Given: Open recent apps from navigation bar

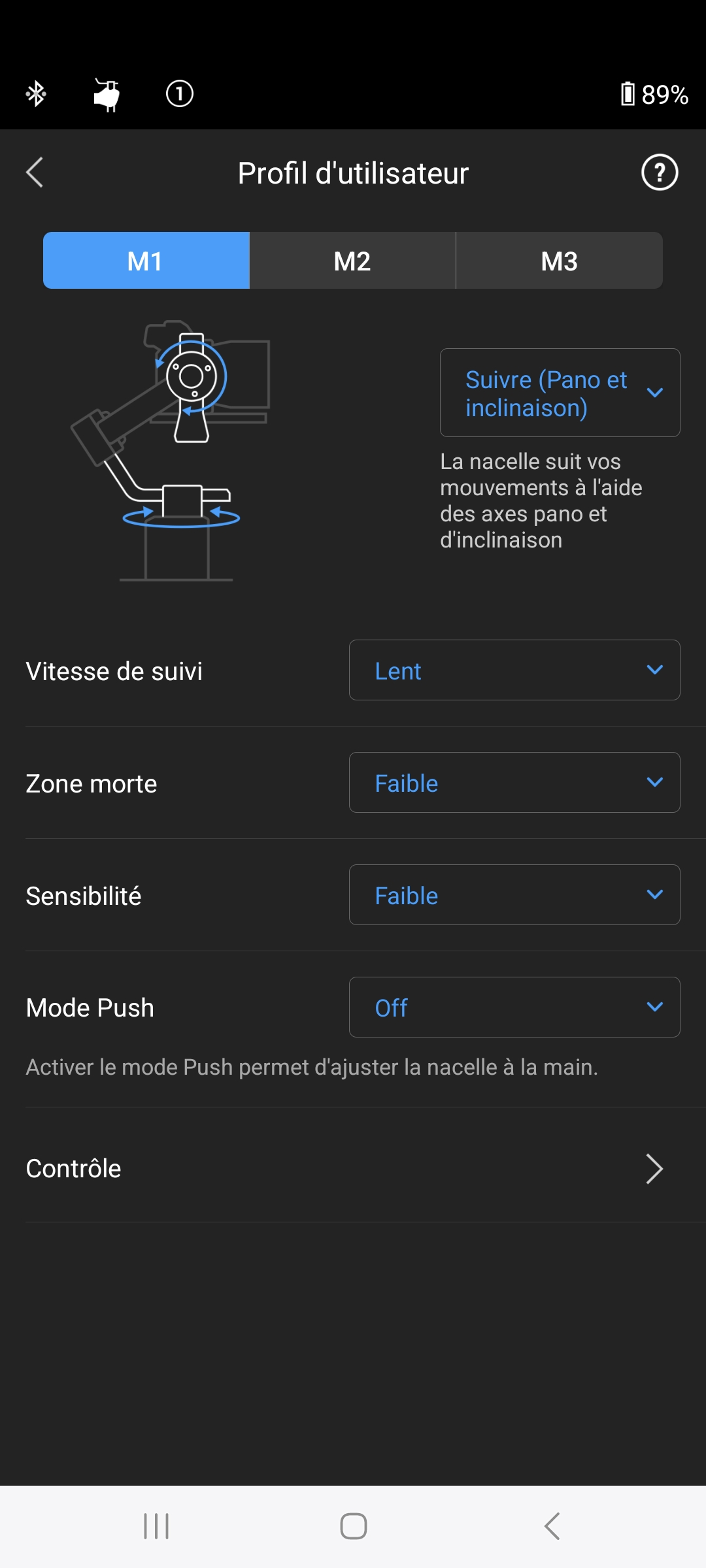Looking at the screenshot, I should 156,1526.
